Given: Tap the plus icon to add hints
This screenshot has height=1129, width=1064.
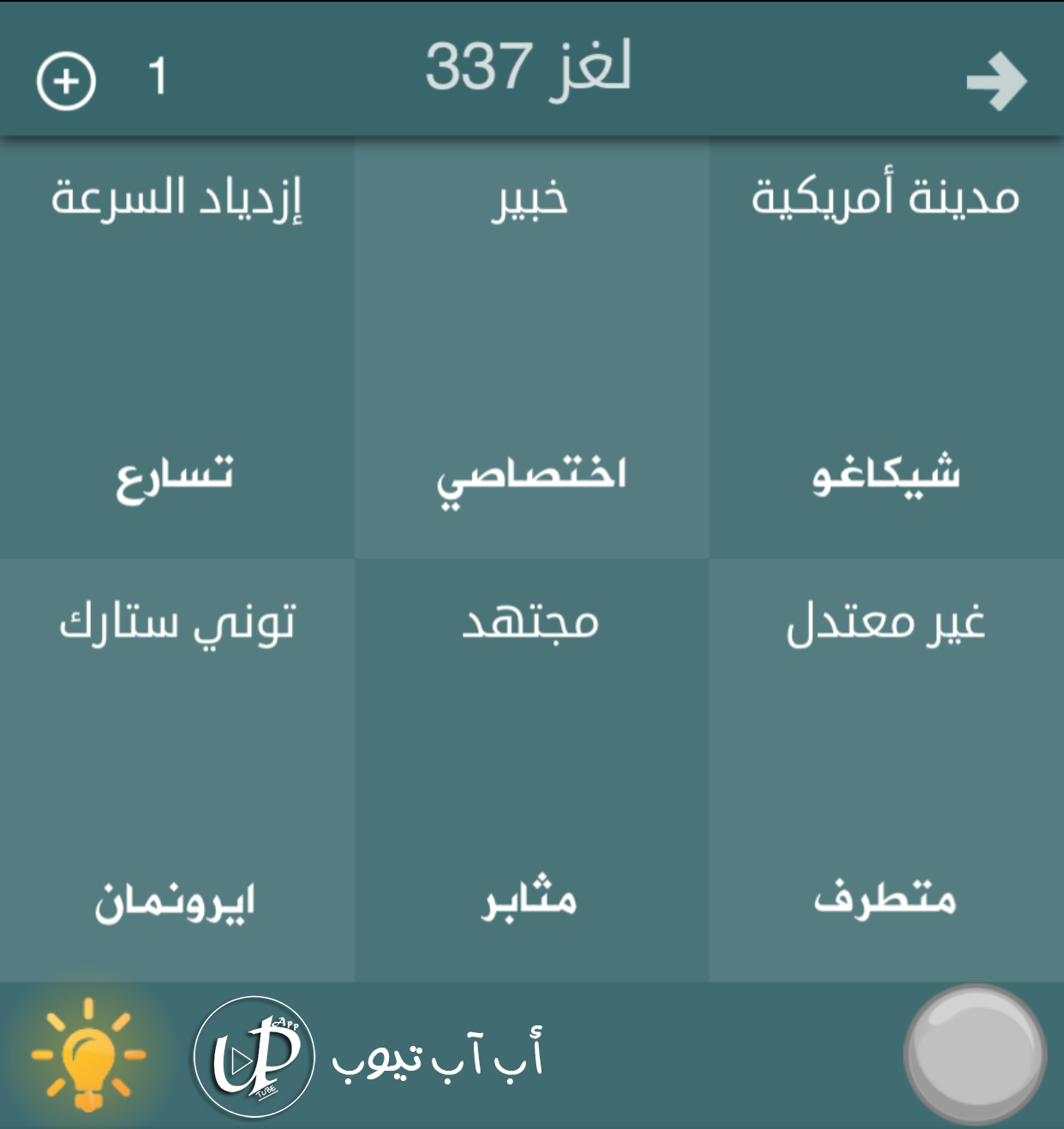Looking at the screenshot, I should coord(66,81).
